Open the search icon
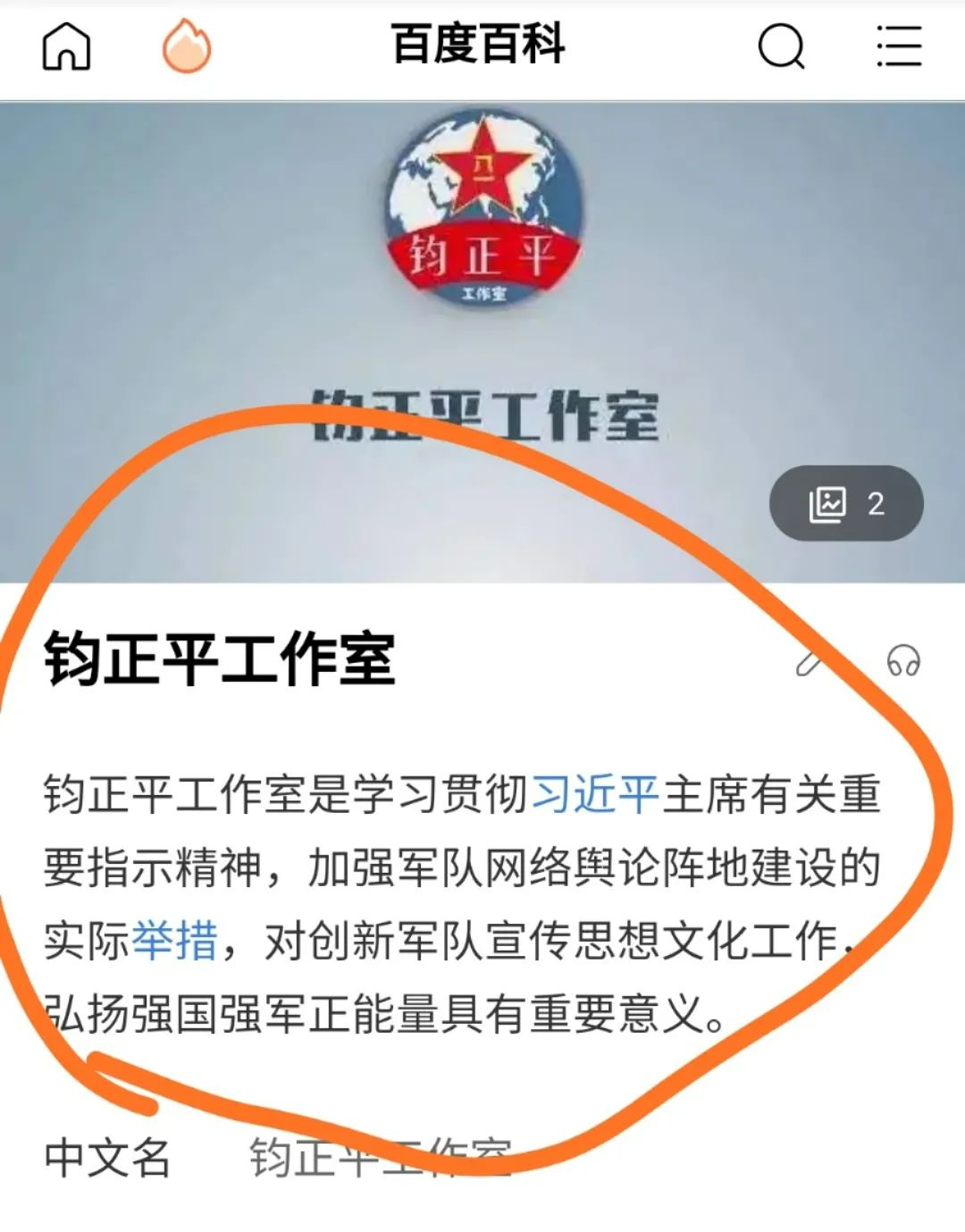The image size is (965, 1232). (781, 46)
